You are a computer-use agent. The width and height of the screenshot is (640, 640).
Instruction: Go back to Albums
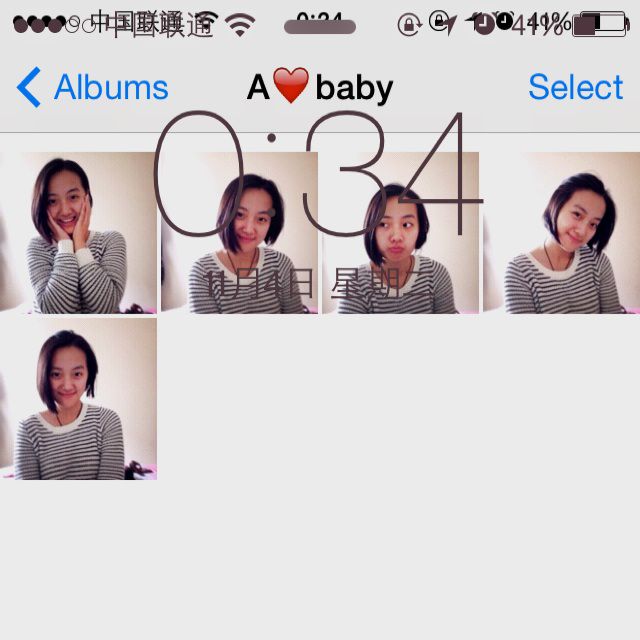pyautogui.click(x=92, y=88)
